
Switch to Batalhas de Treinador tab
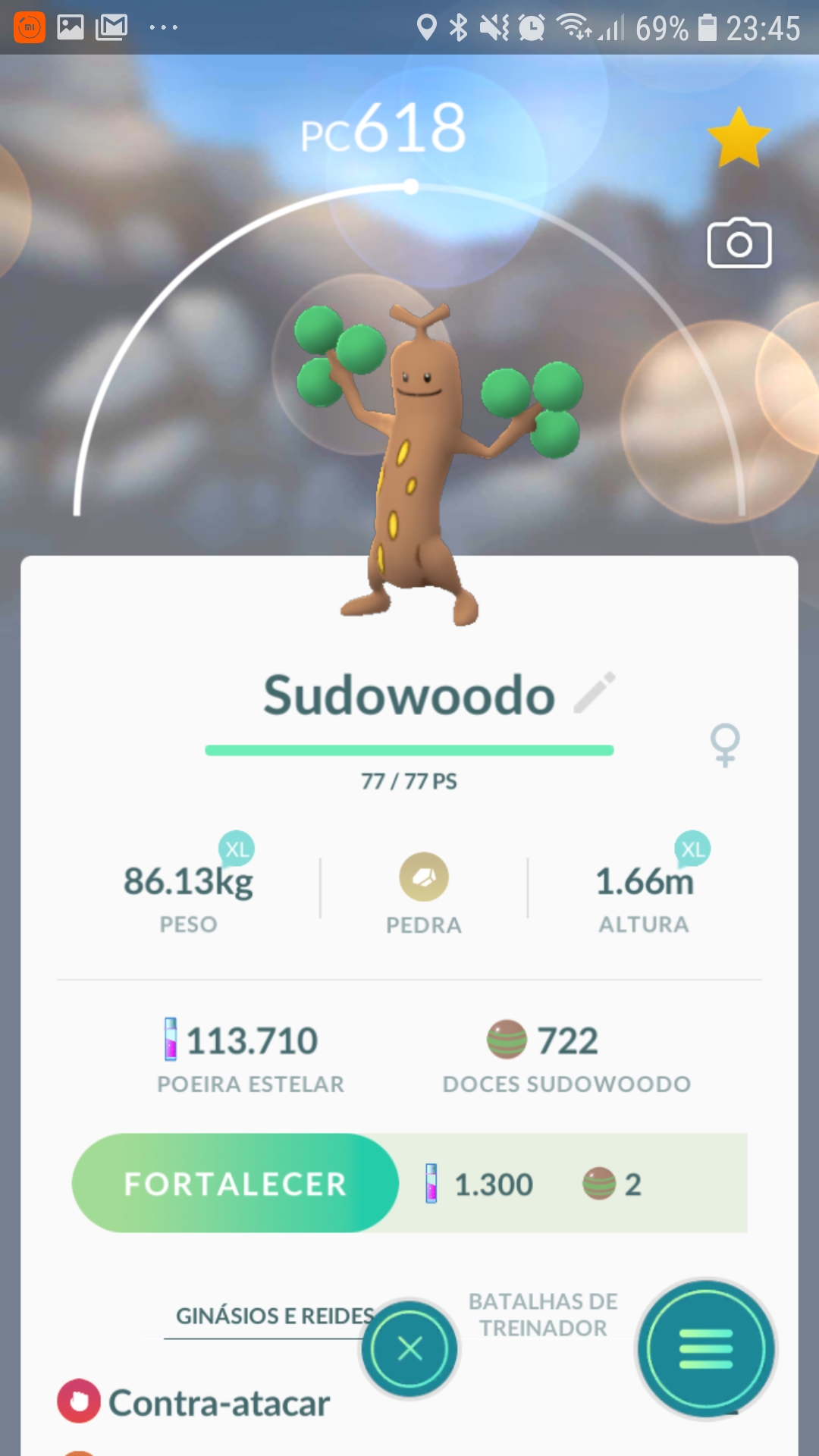[x=543, y=1315]
